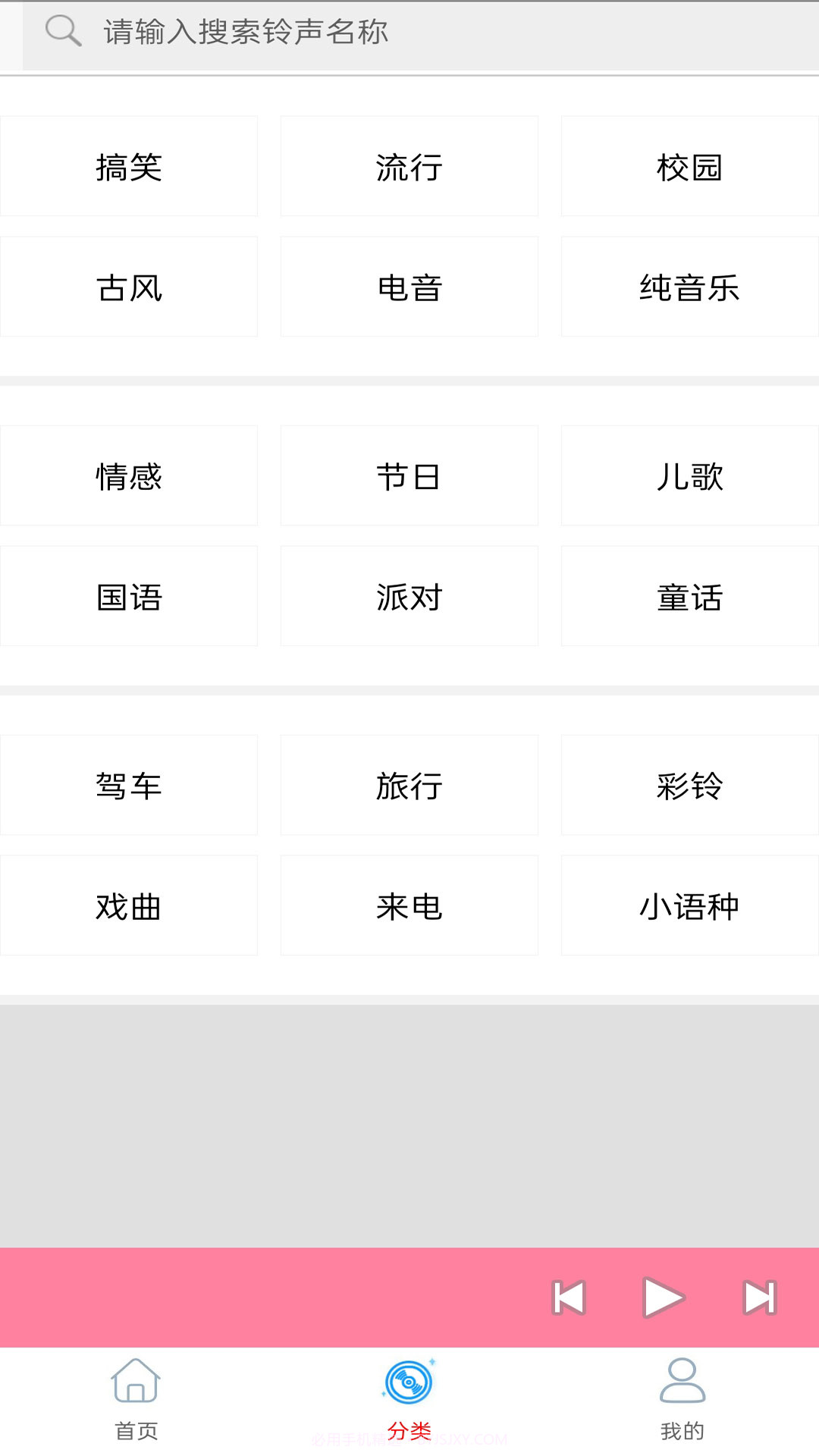819x1456 pixels.
Task: Open the 搞笑 category
Action: 129,167
